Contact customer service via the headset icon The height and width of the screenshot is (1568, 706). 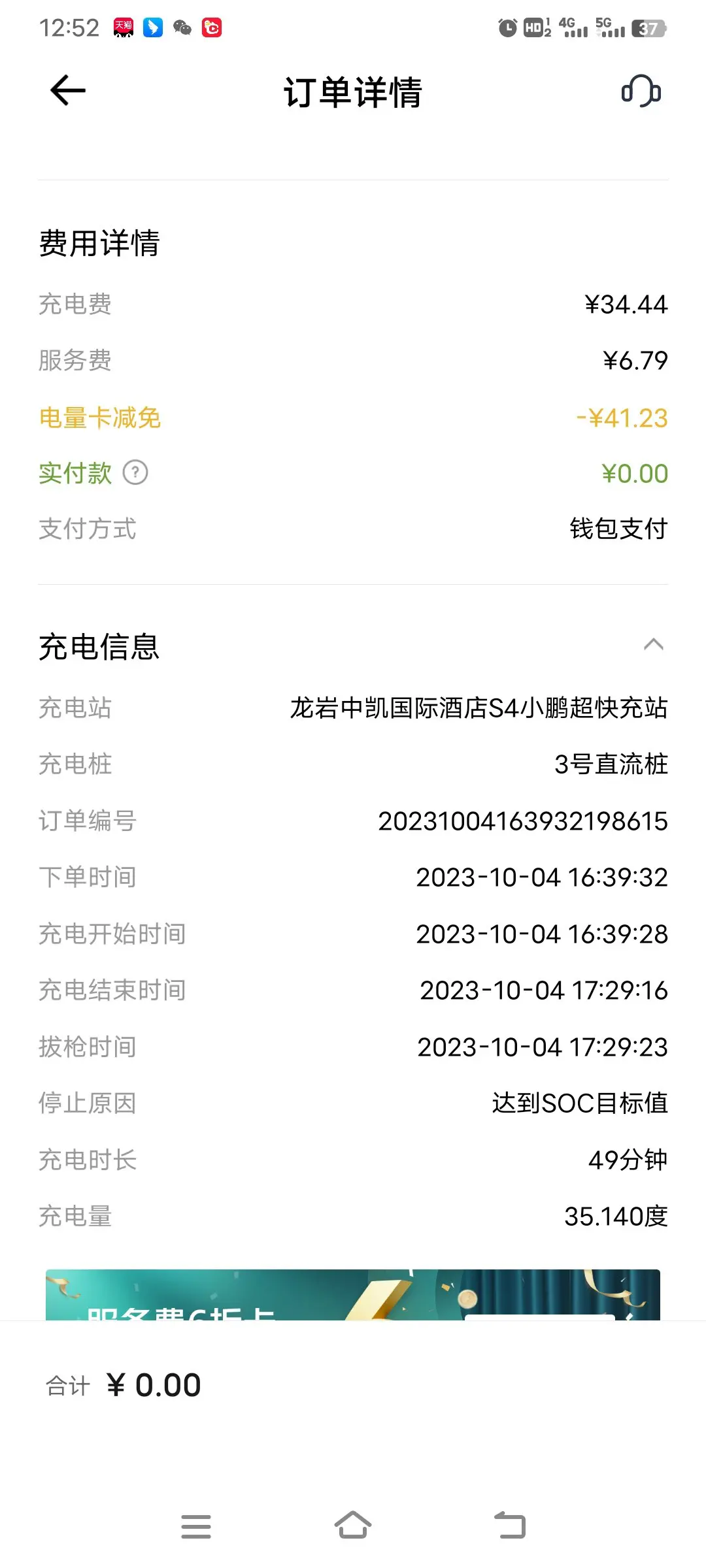coord(641,91)
